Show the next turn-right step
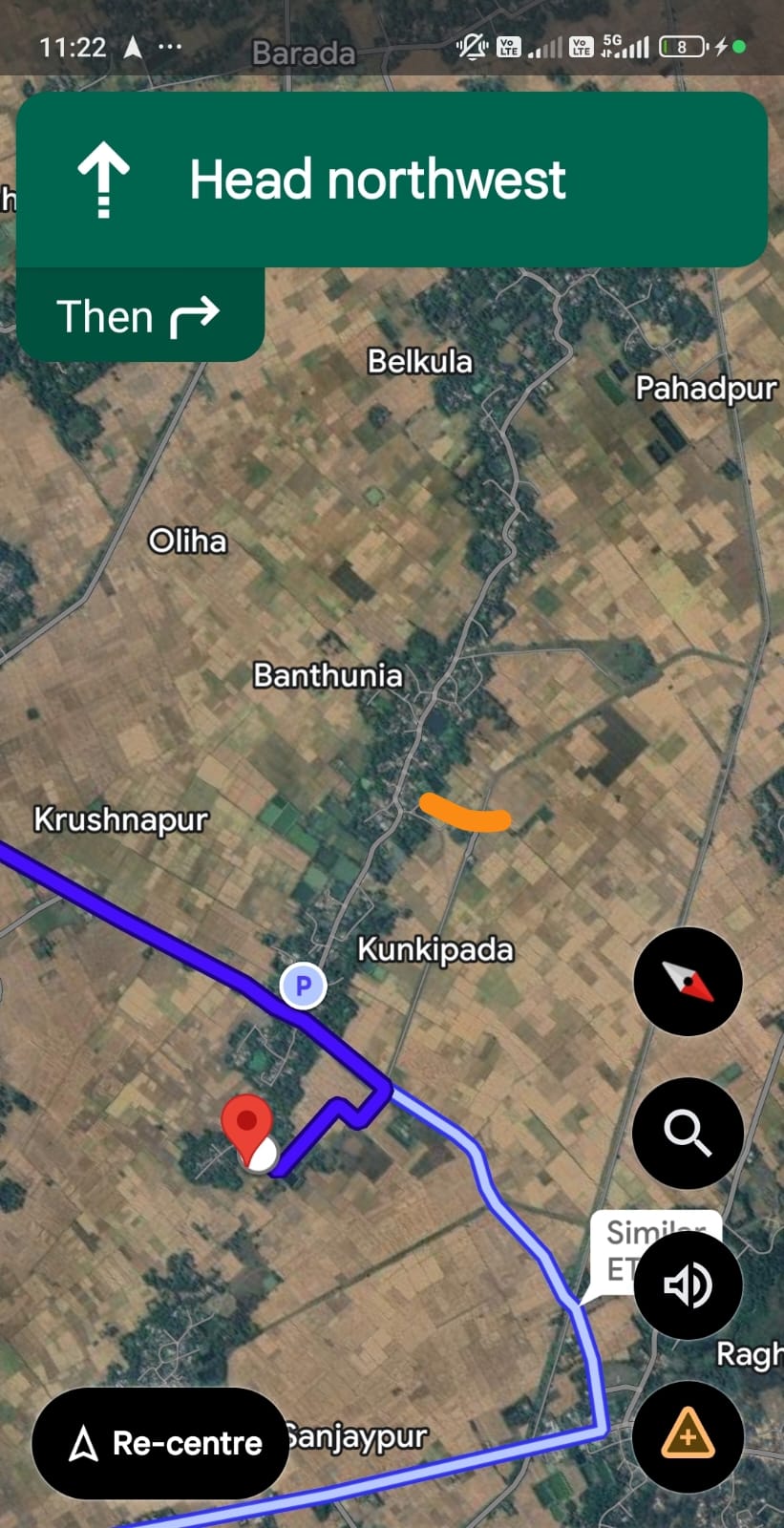This screenshot has height=1528, width=784. tap(139, 316)
